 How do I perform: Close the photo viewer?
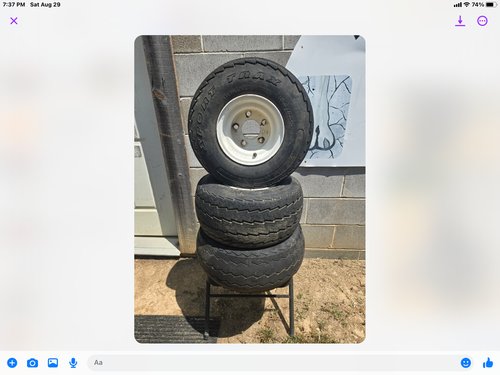14,21
